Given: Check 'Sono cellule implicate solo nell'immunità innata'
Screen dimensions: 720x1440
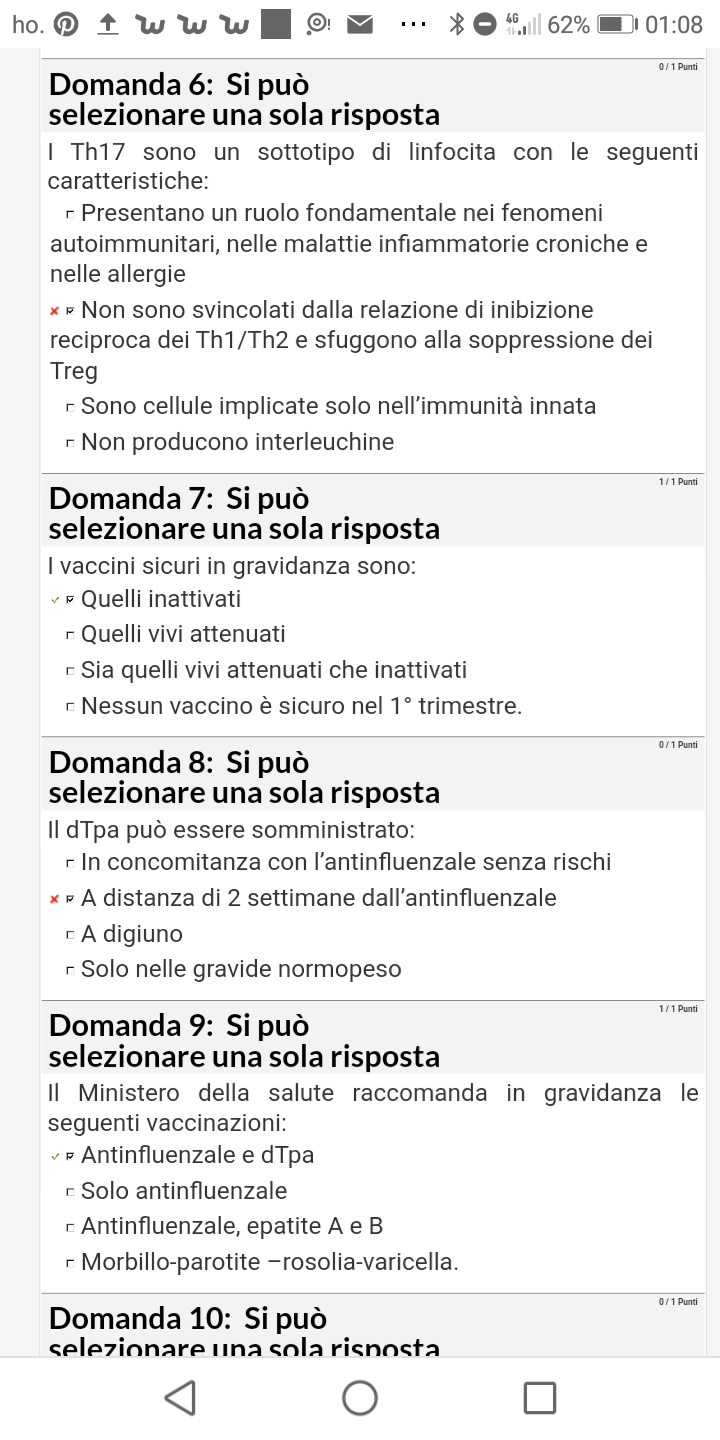Looking at the screenshot, I should [70, 408].
